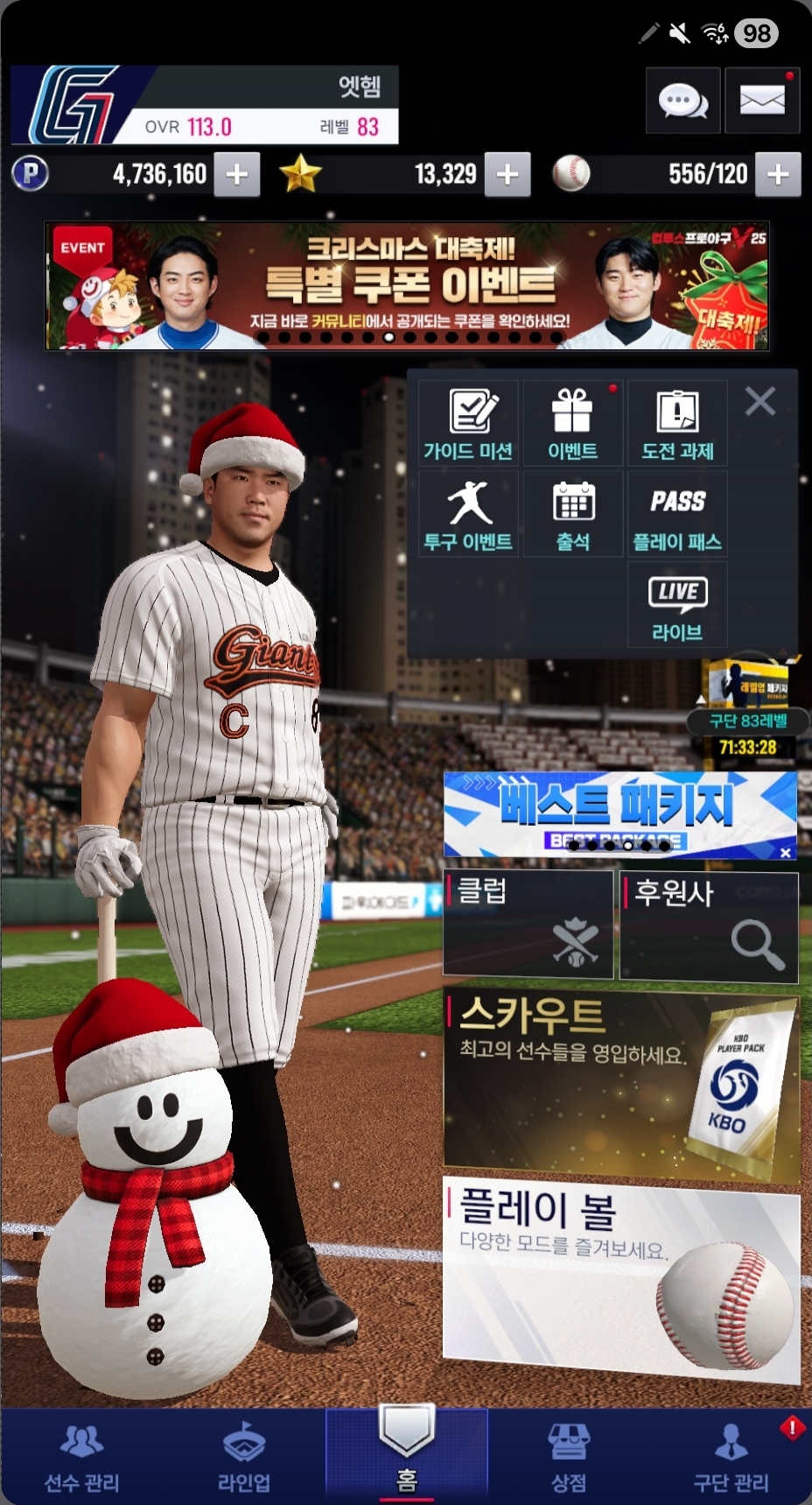
Task: Close the quick menu panel
Action: [x=759, y=402]
